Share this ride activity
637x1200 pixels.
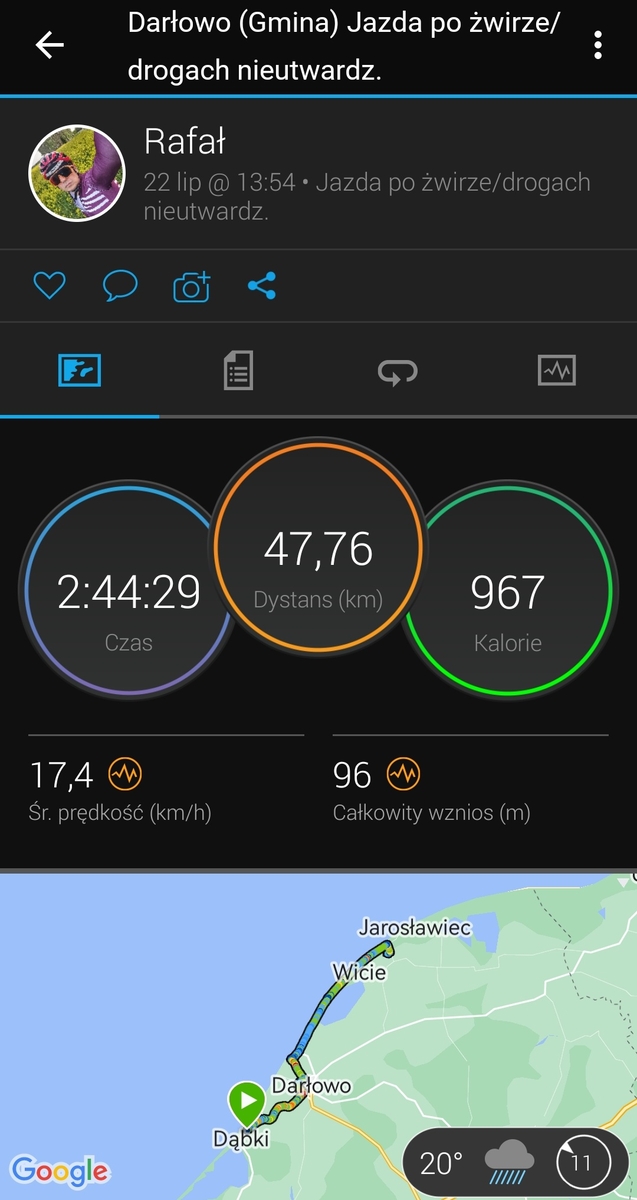(262, 287)
